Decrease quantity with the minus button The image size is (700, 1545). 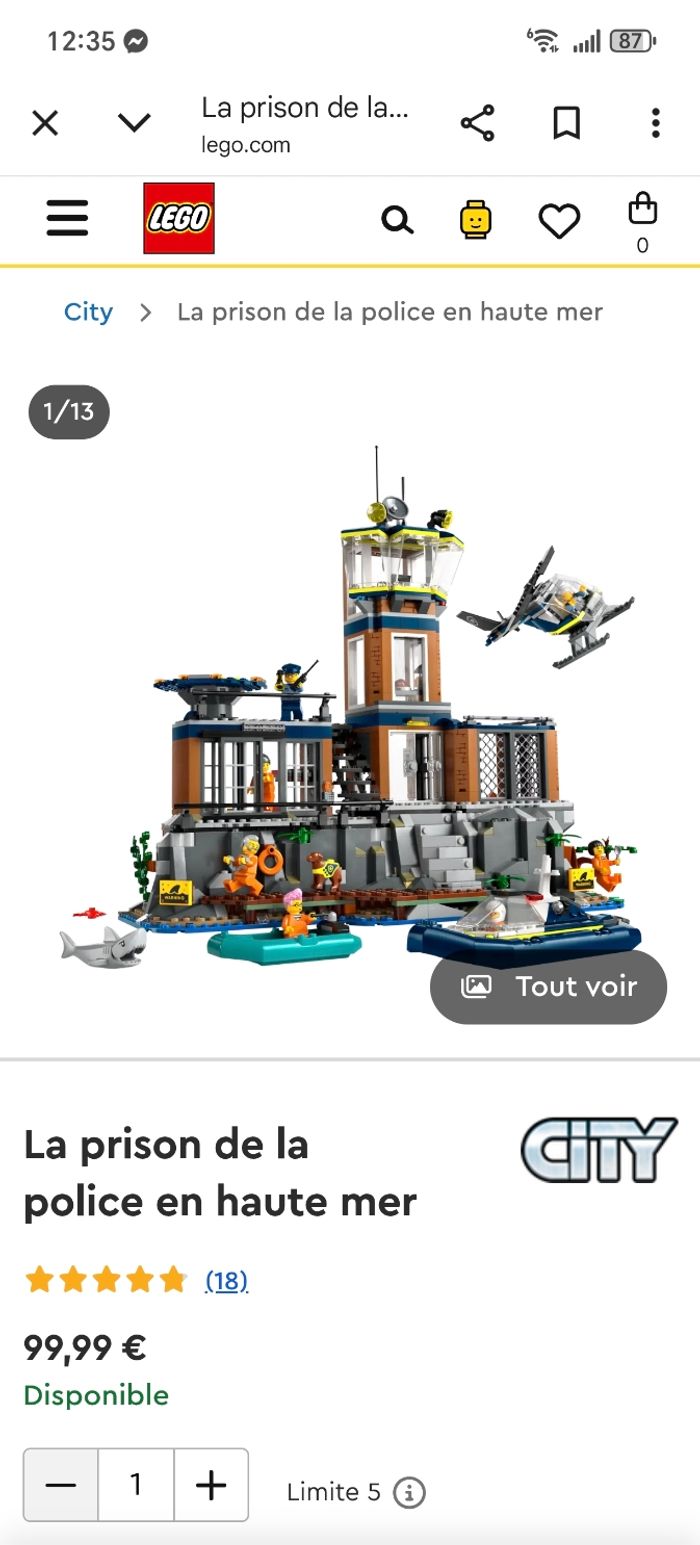point(61,1485)
